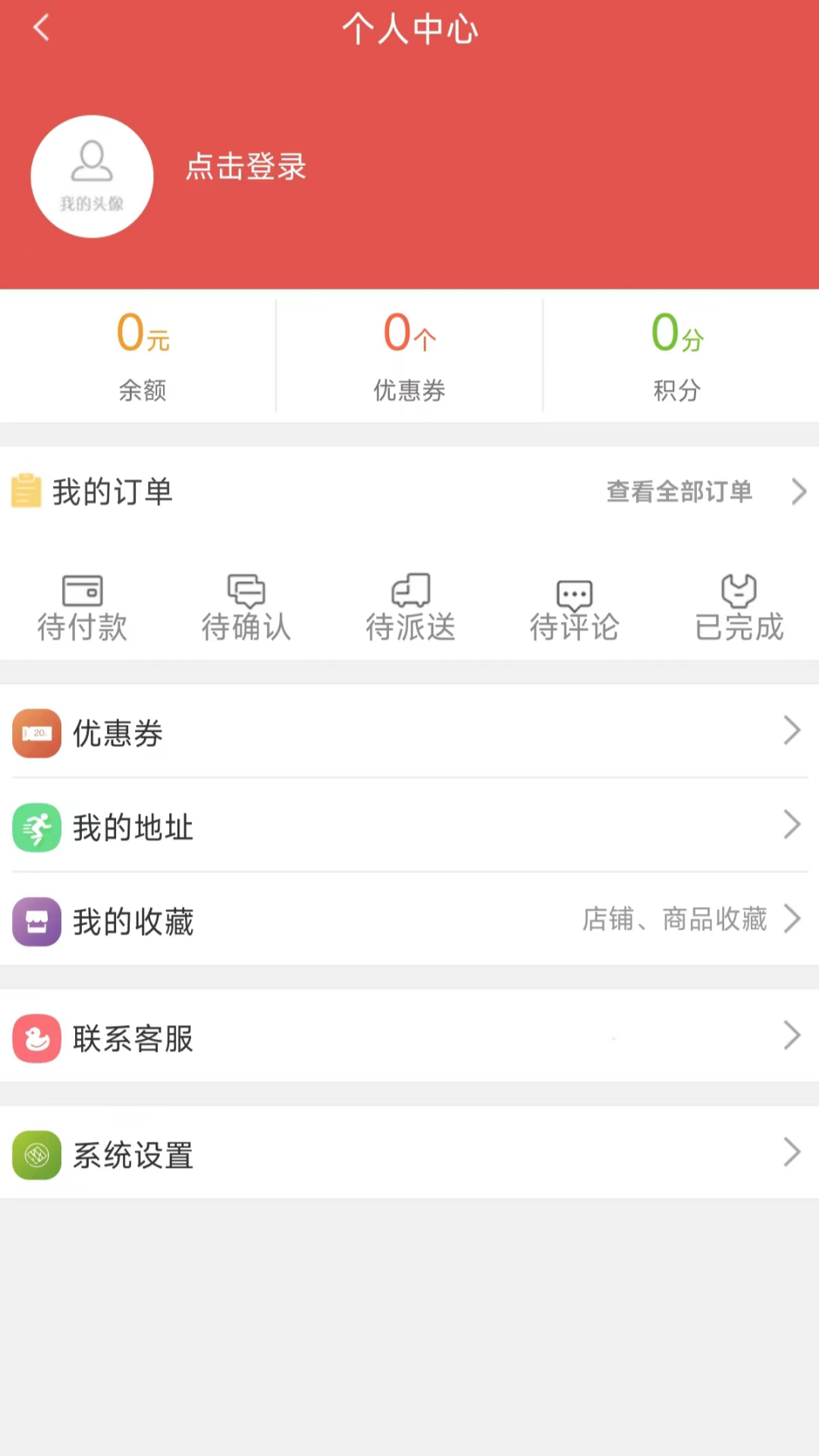Click the 我的头像 avatar circle
This screenshot has height=1456, width=819.
[x=92, y=175]
